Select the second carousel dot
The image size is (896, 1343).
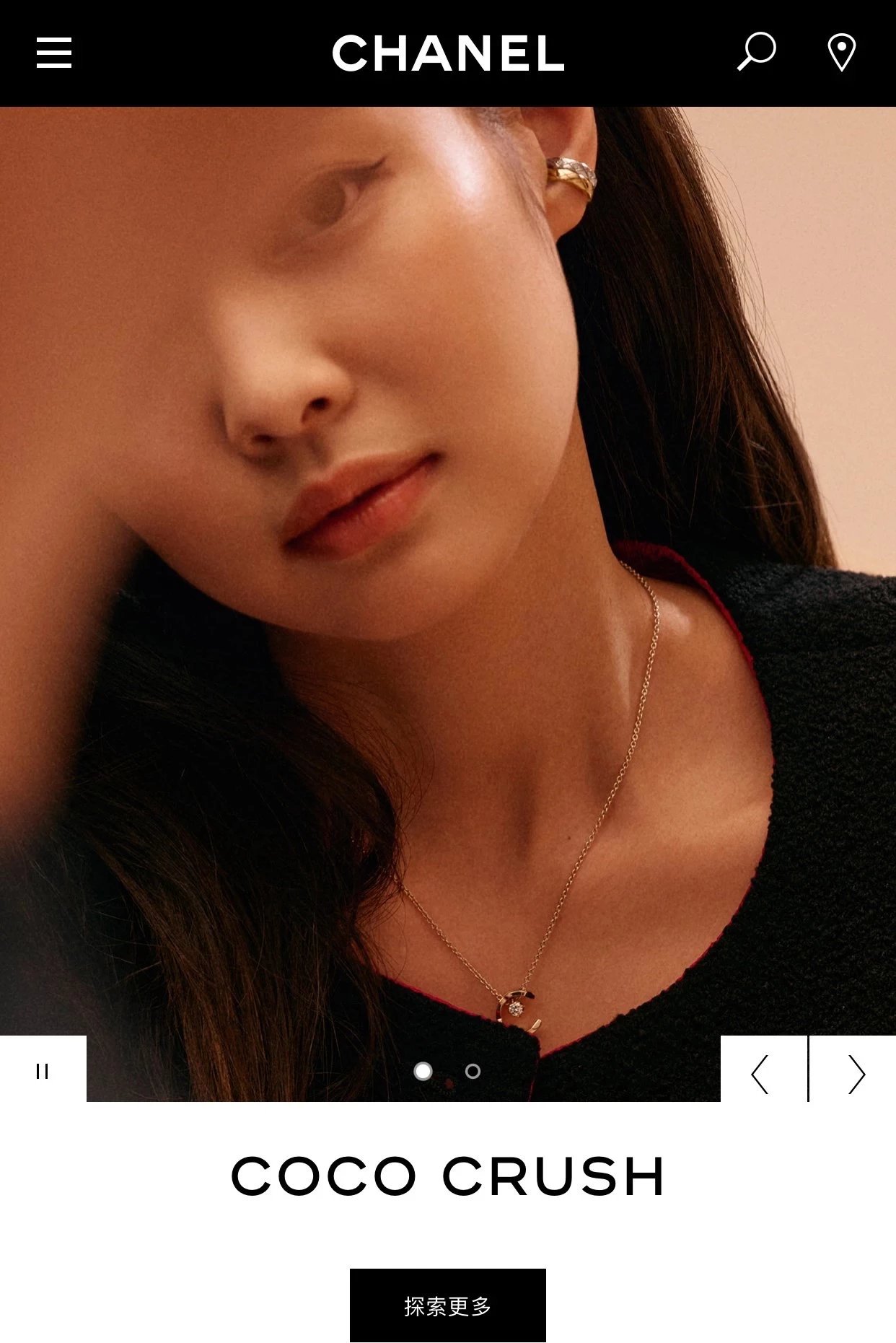473,1072
